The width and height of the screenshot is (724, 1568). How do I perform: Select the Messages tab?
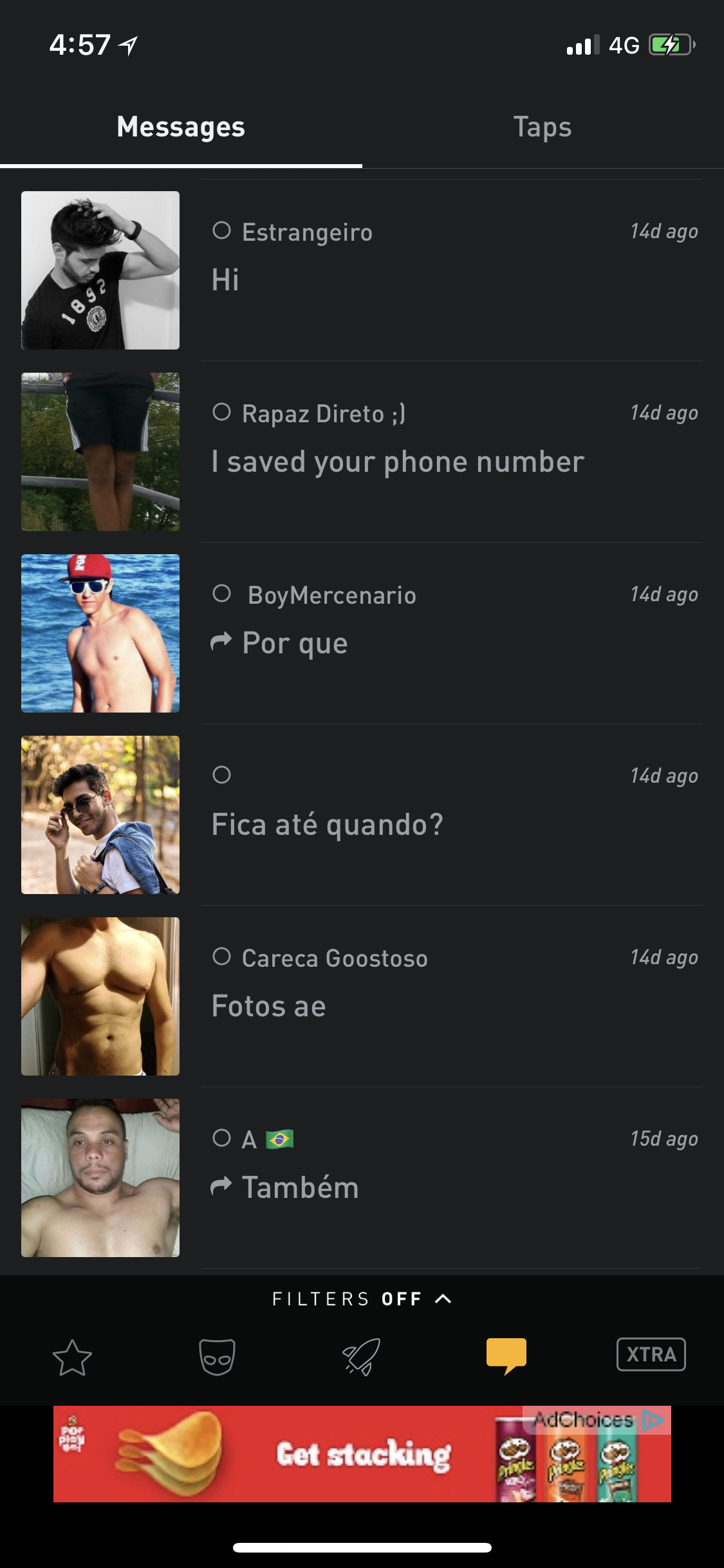(181, 127)
